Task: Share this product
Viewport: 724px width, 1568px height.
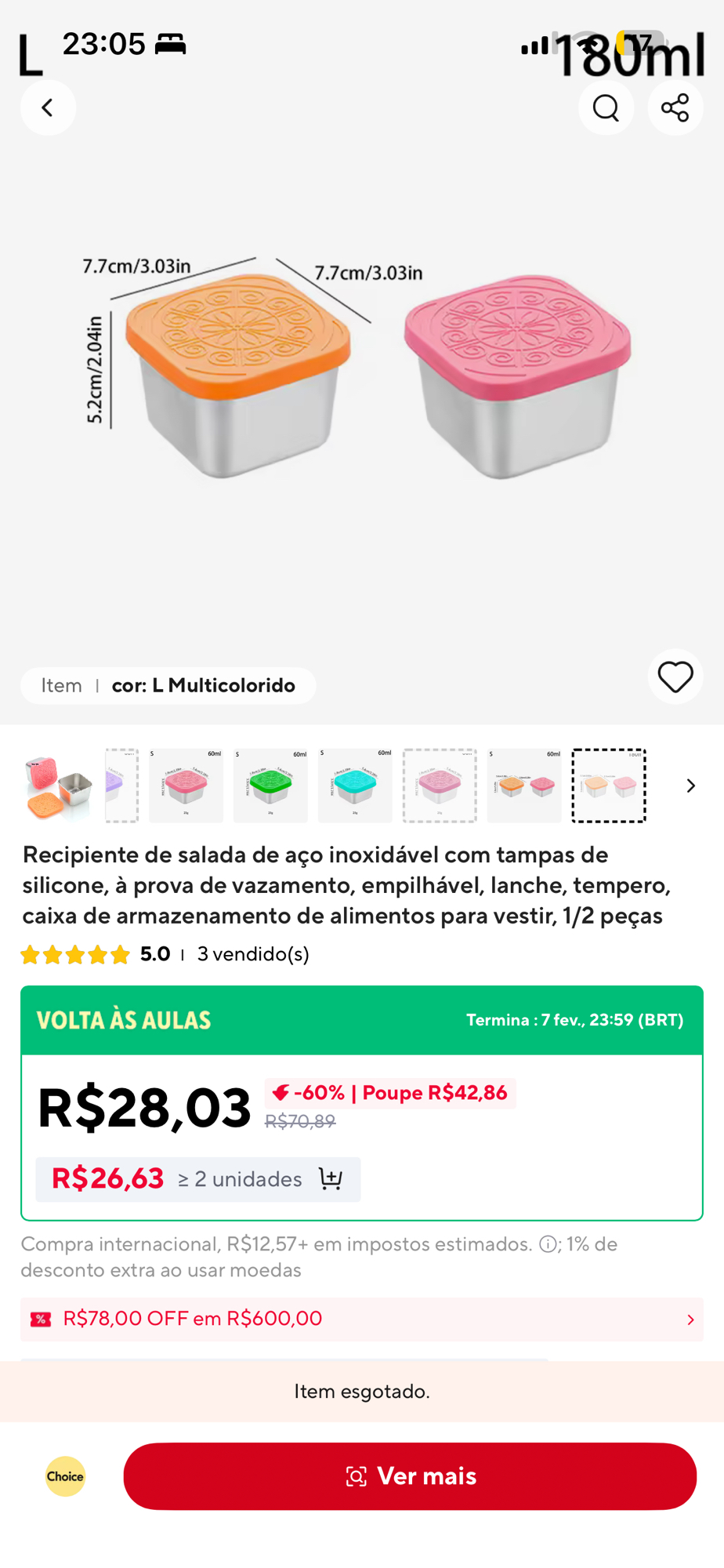Action: [x=675, y=107]
